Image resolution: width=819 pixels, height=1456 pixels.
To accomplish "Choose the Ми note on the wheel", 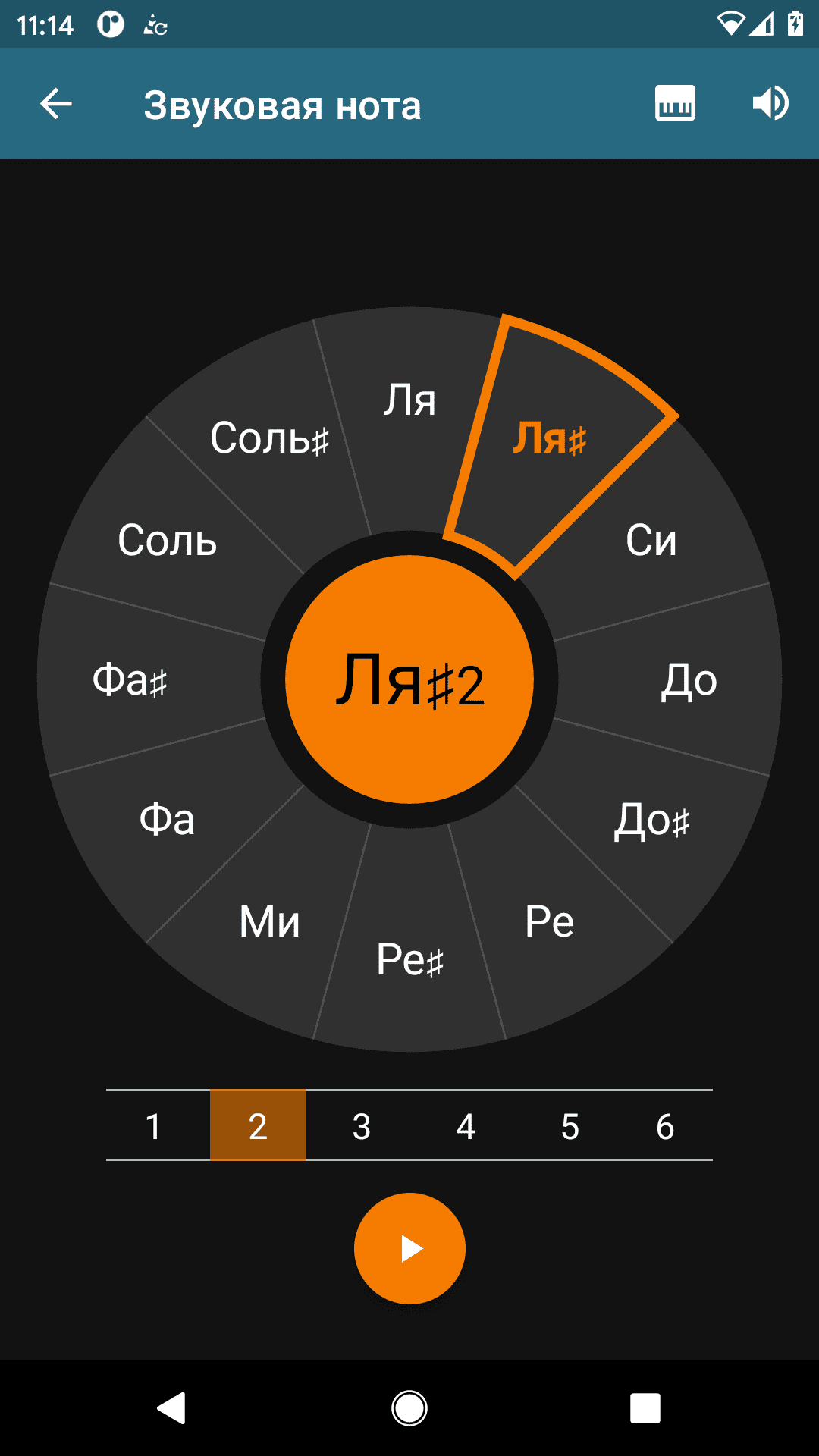I will (x=269, y=921).
